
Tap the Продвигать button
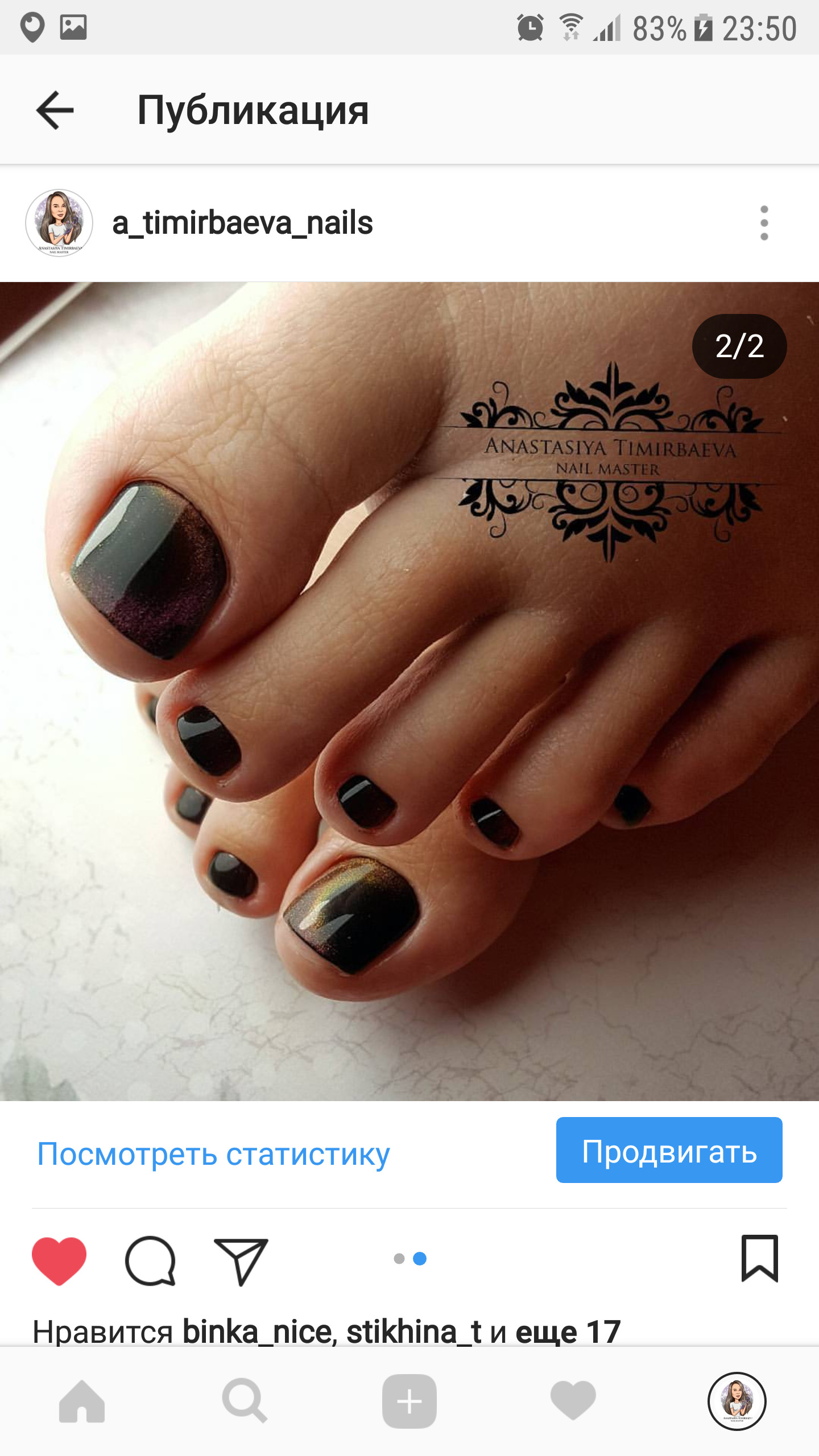tap(669, 1151)
